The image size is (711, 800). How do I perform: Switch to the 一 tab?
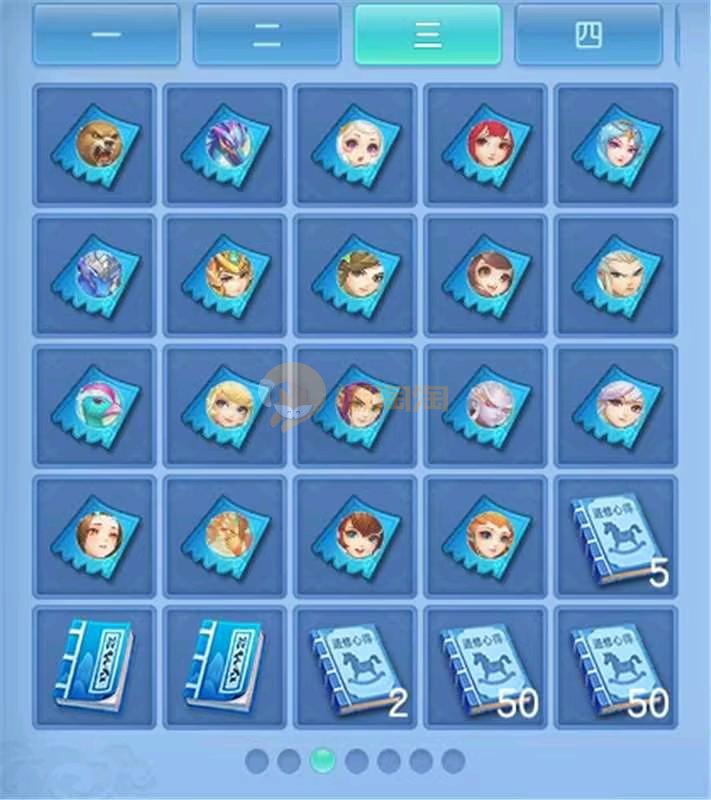coord(106,35)
